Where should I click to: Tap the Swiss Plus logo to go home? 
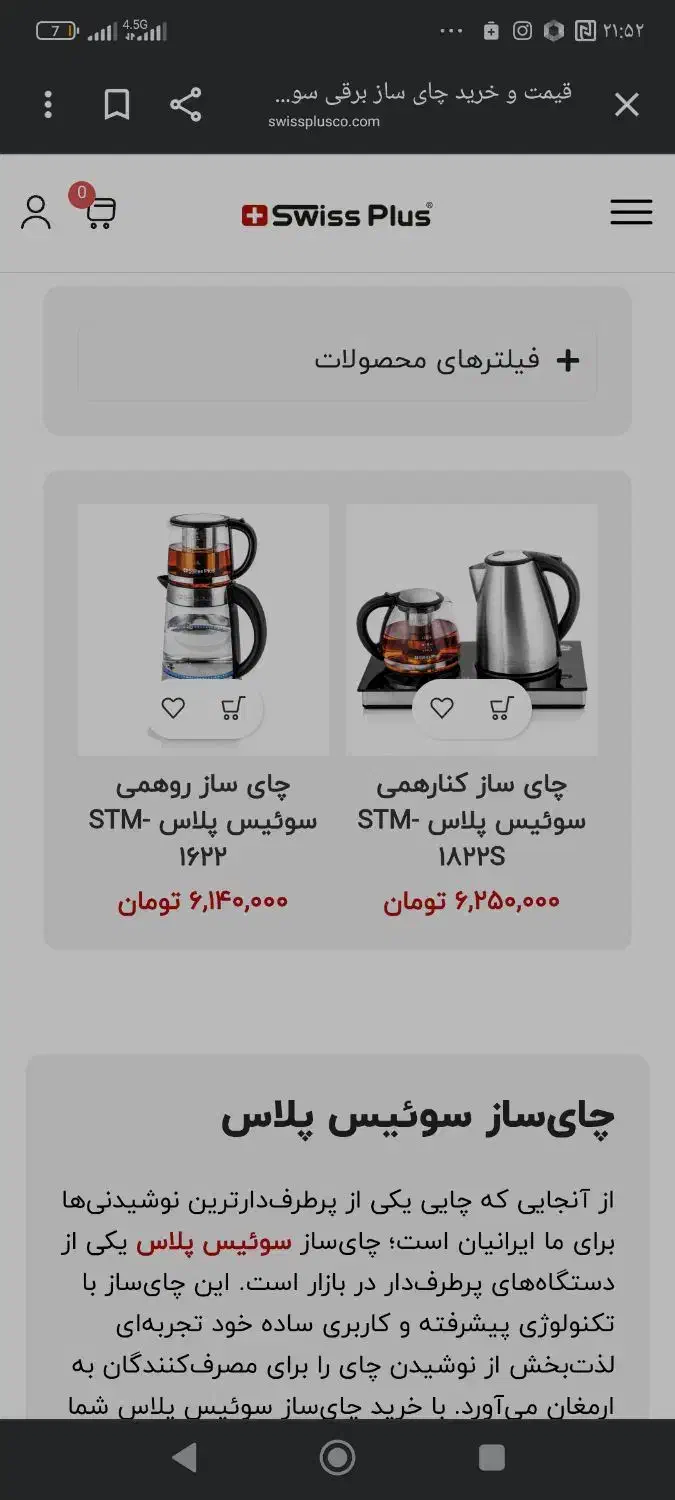337,214
